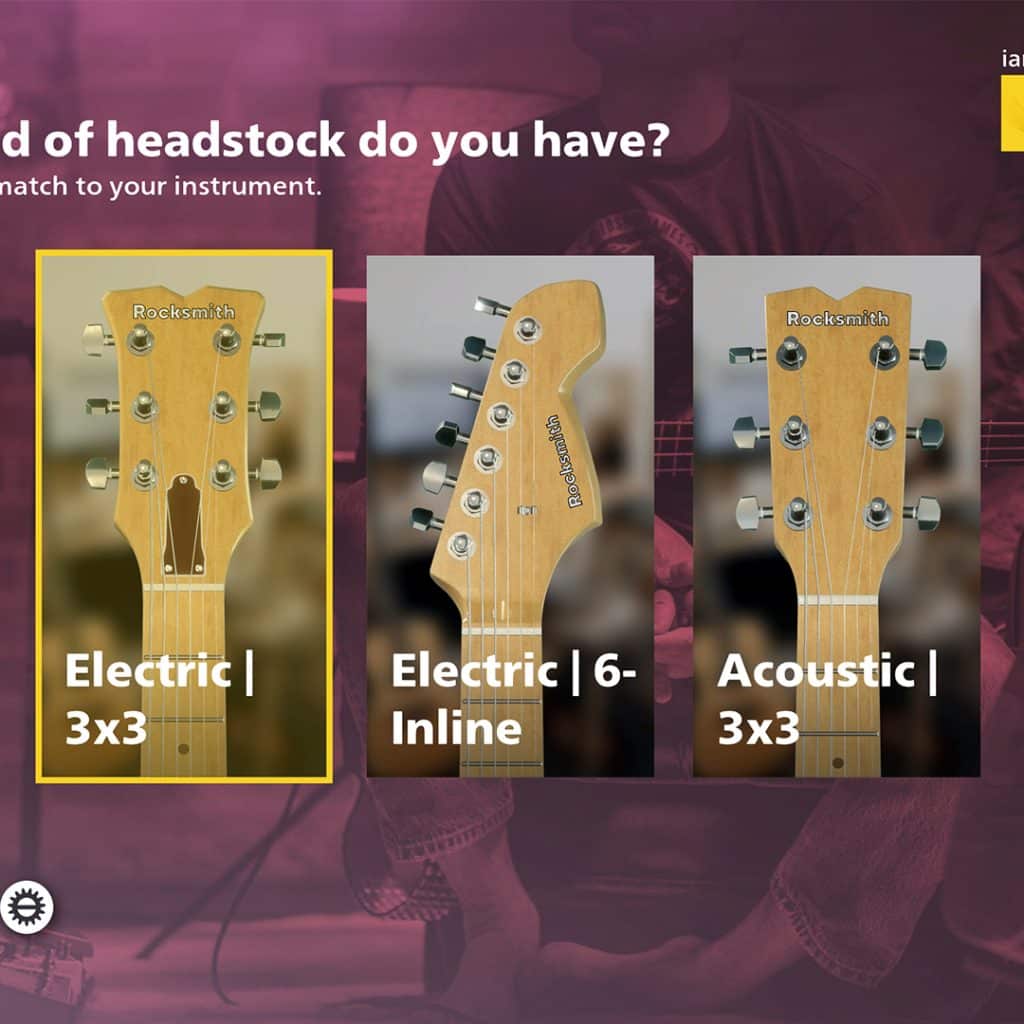Pick the Acoustic 3x3 headstock option

(836, 516)
